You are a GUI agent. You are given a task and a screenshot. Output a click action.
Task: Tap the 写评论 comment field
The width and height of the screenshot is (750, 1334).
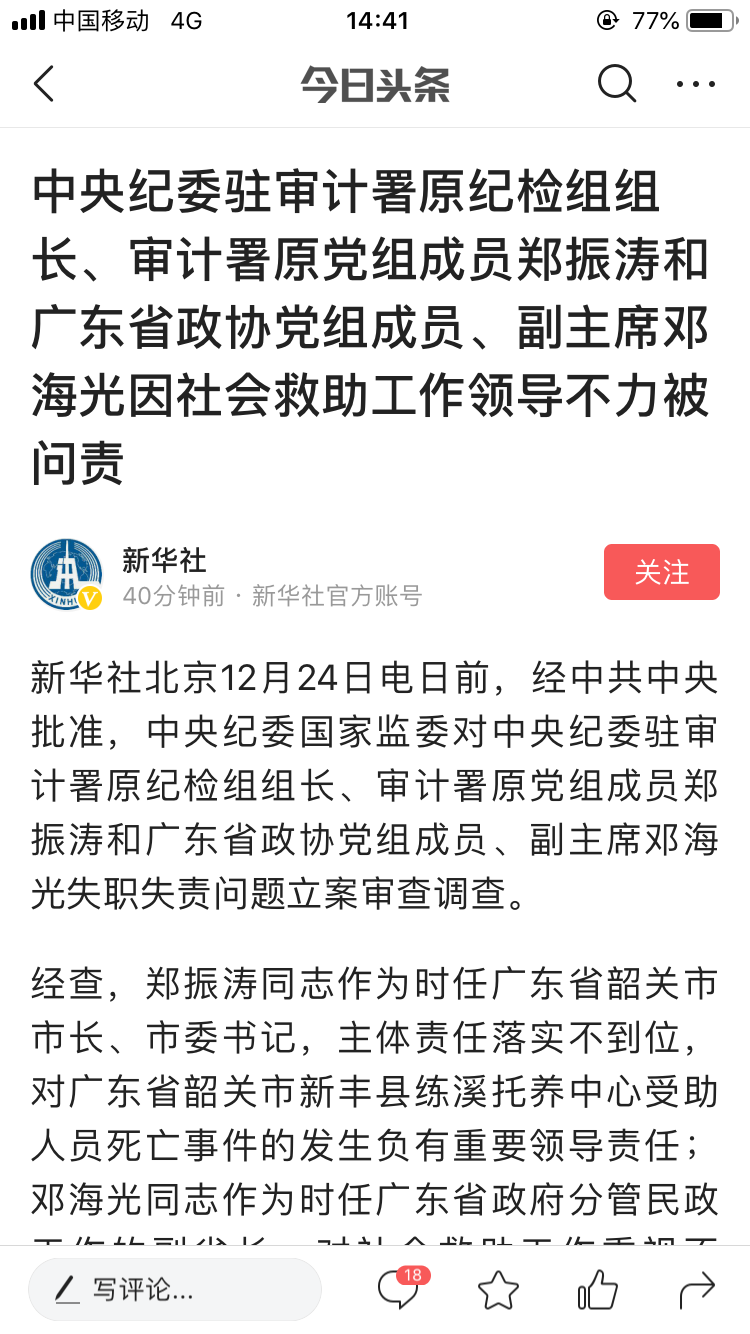[x=175, y=1290]
